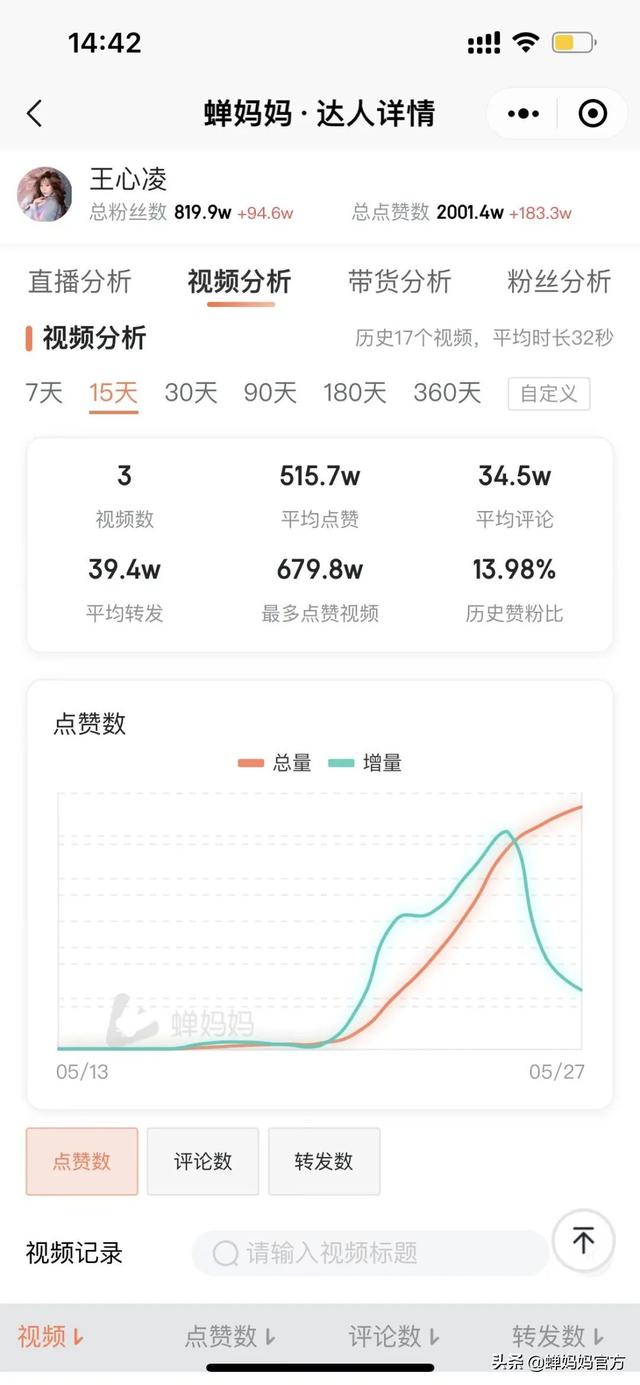The image size is (640, 1385).
Task: Show the 转发数 chart
Action: (324, 1161)
